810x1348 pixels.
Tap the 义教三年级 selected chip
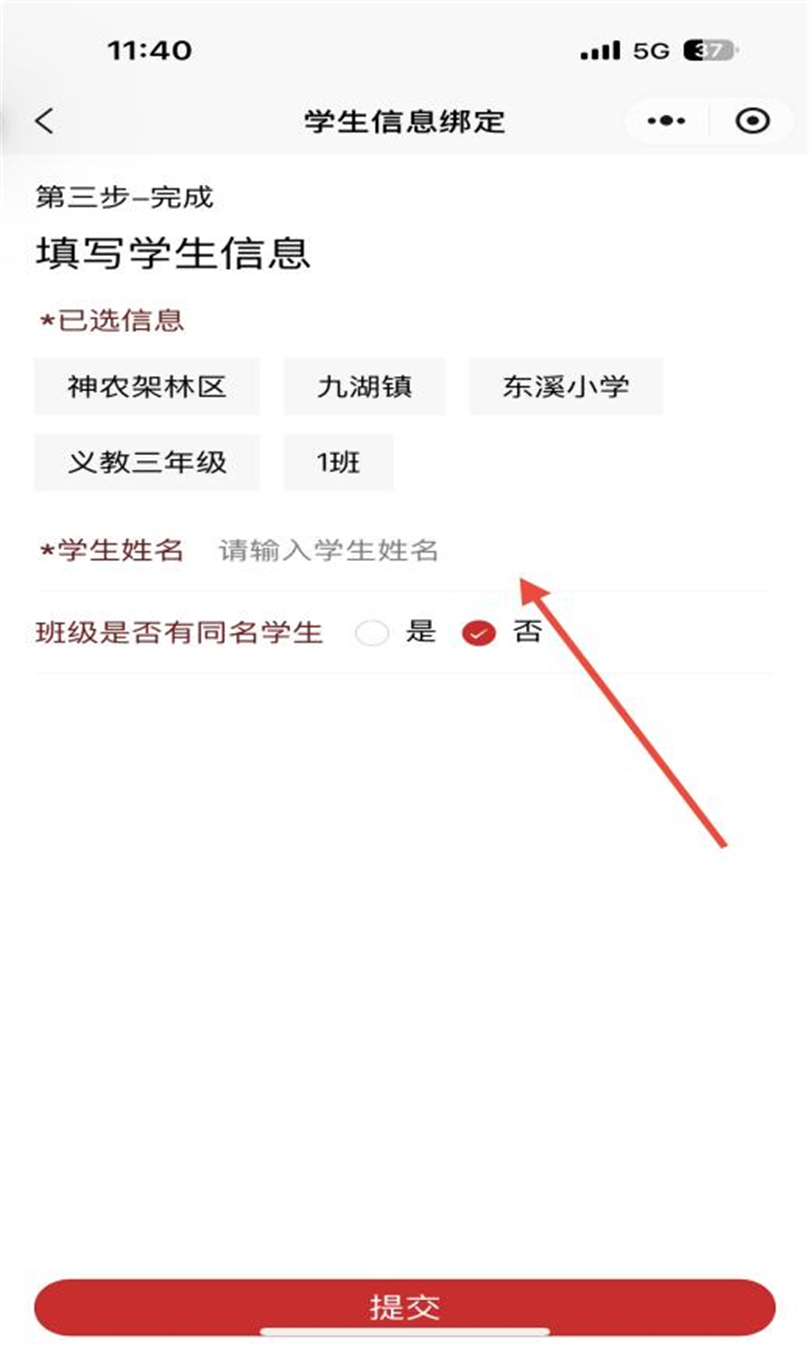click(x=147, y=462)
